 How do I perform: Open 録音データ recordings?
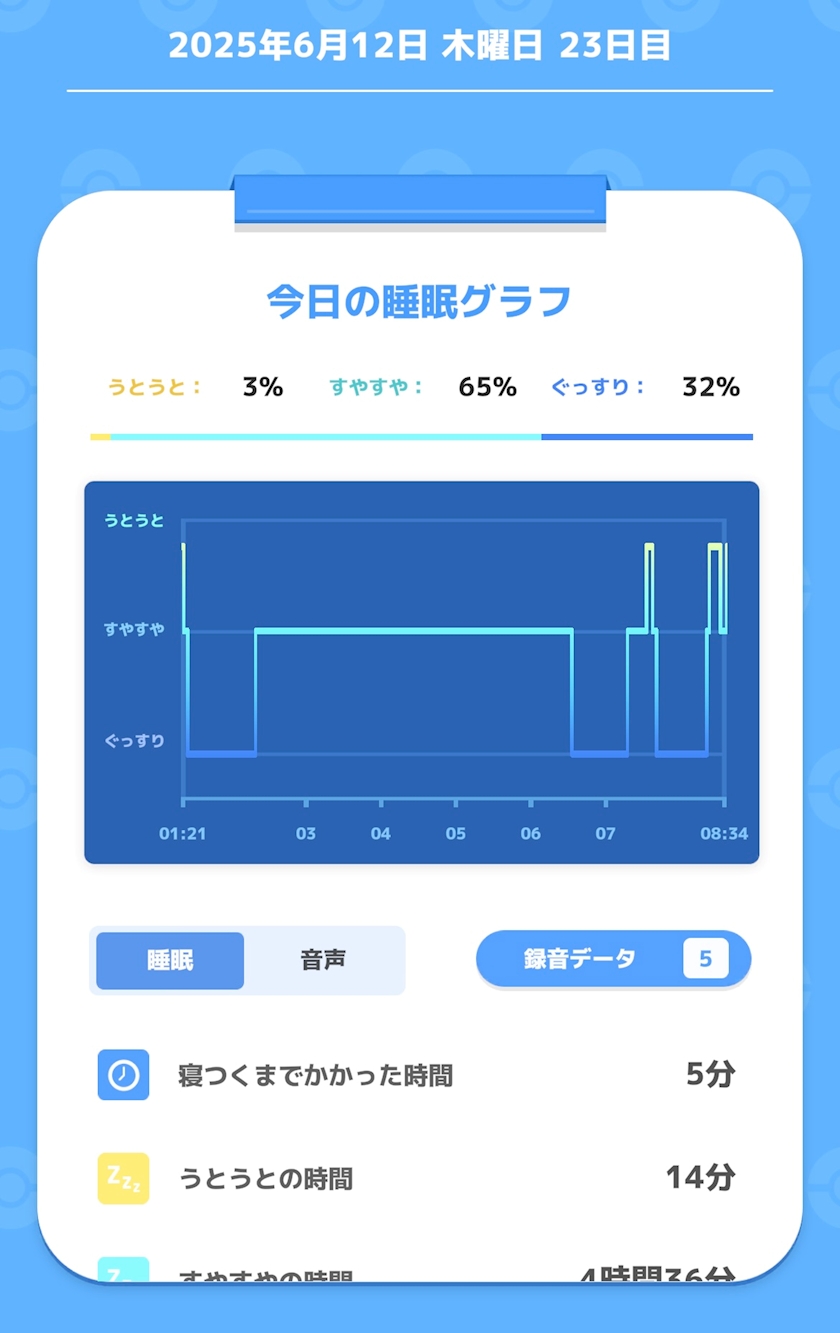click(x=613, y=959)
